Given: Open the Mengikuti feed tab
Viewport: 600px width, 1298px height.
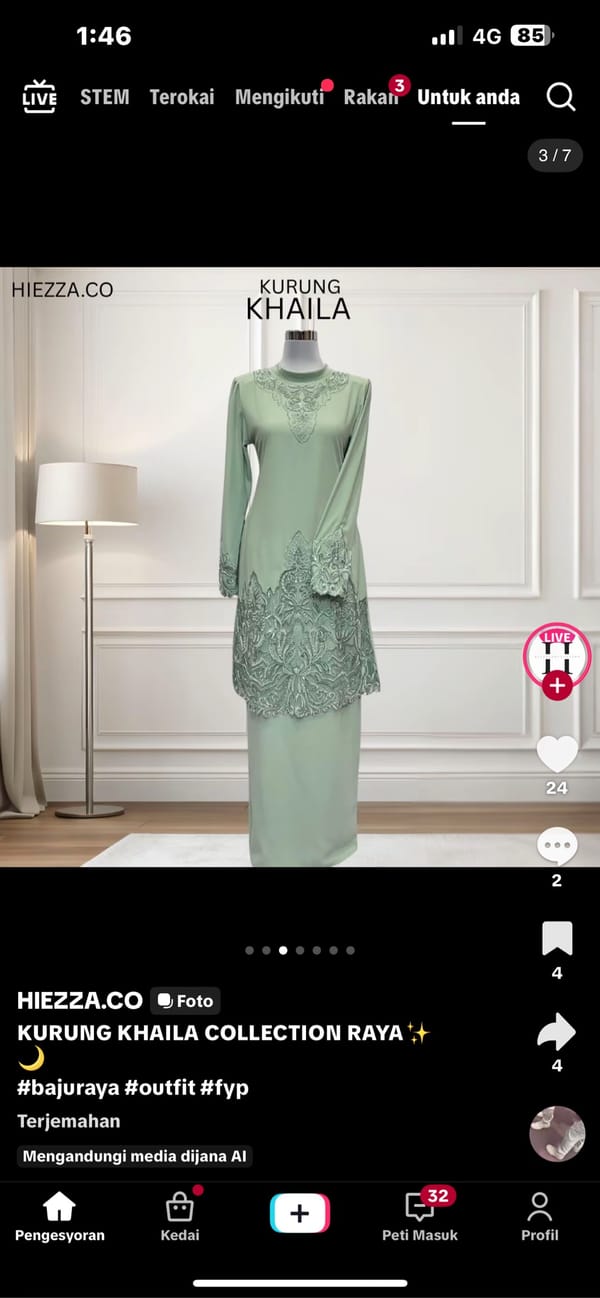Looking at the screenshot, I should (279, 97).
